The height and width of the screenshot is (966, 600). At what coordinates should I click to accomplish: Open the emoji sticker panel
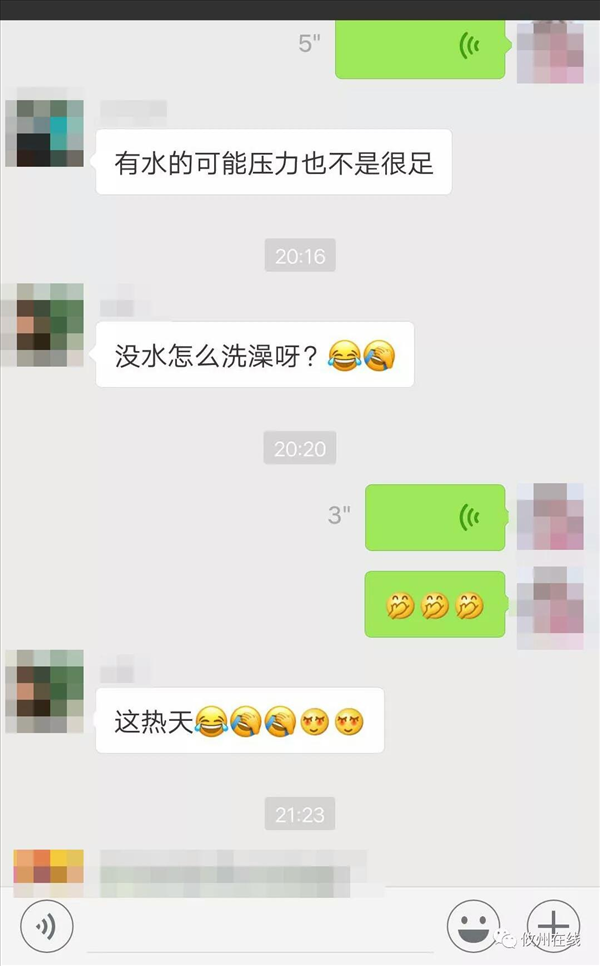[x=473, y=926]
